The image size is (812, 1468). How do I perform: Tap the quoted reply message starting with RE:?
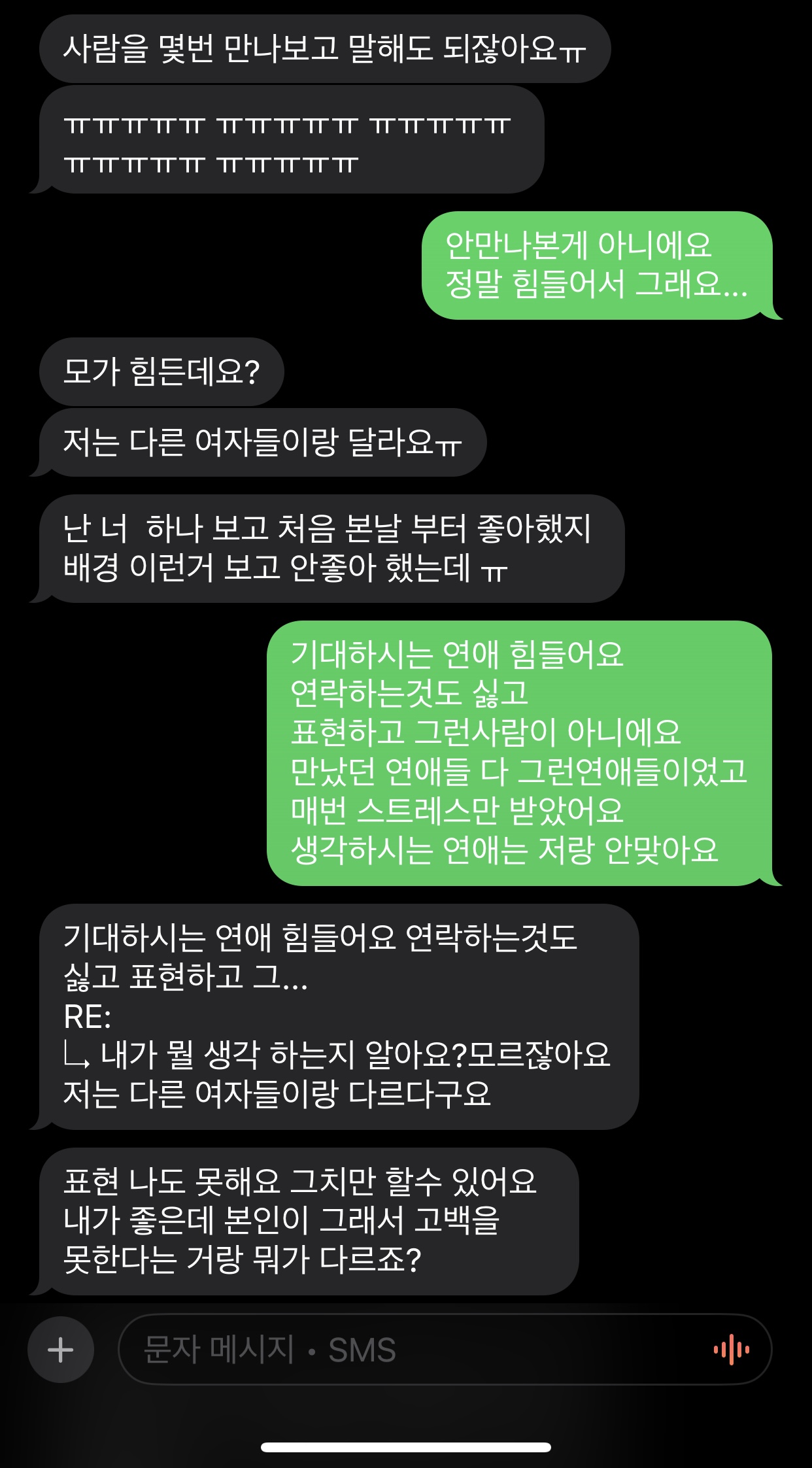(x=337, y=1016)
